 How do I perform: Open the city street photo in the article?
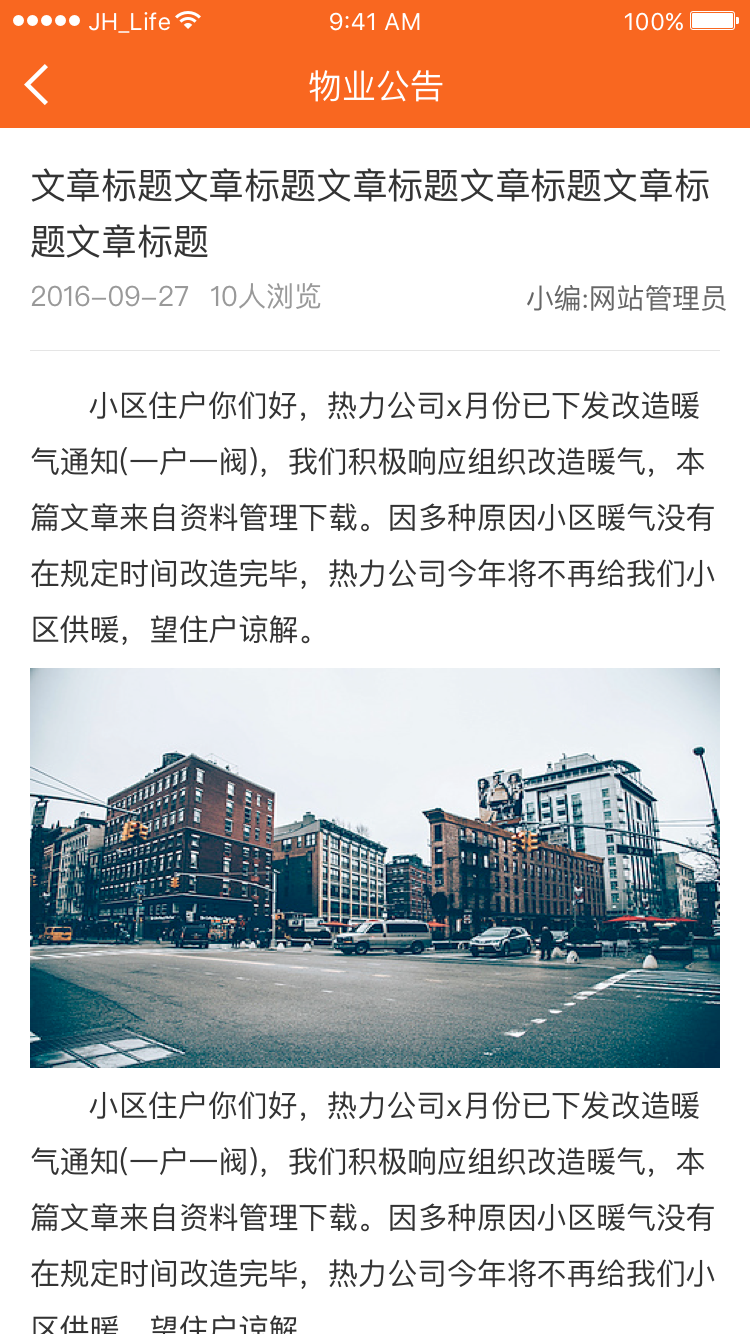(375, 867)
